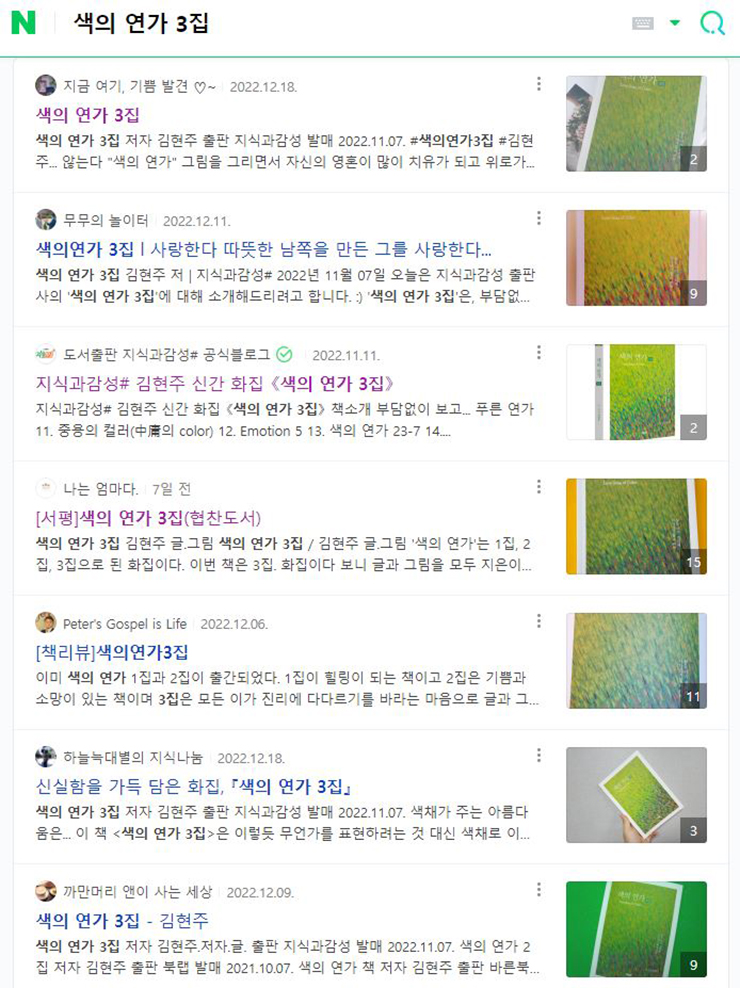This screenshot has height=988, width=740.
Task: Open [서평]색의 연가 3집(협찬도서) post
Action: [148, 517]
